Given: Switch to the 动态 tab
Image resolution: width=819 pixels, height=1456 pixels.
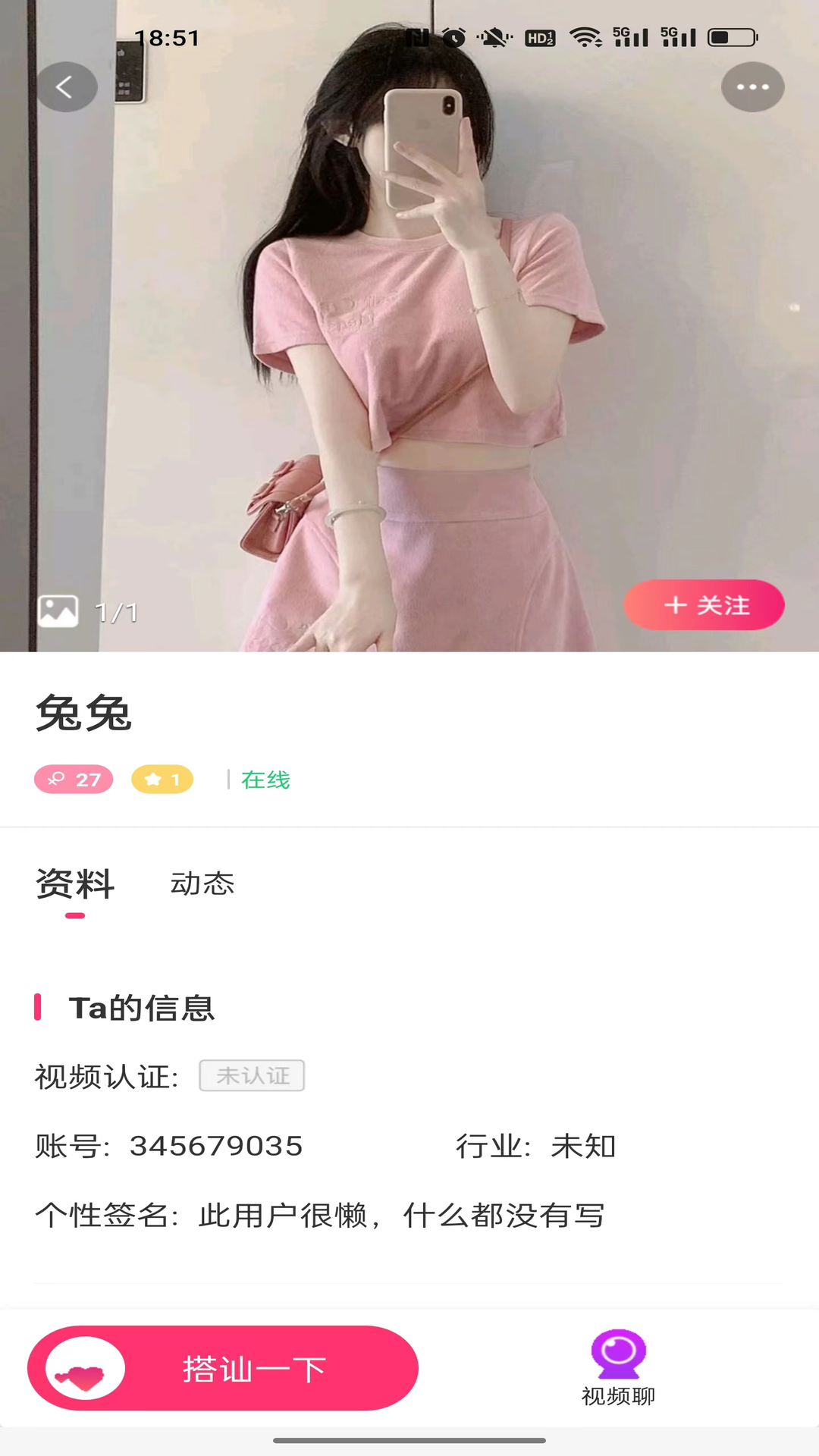Looking at the screenshot, I should (202, 884).
